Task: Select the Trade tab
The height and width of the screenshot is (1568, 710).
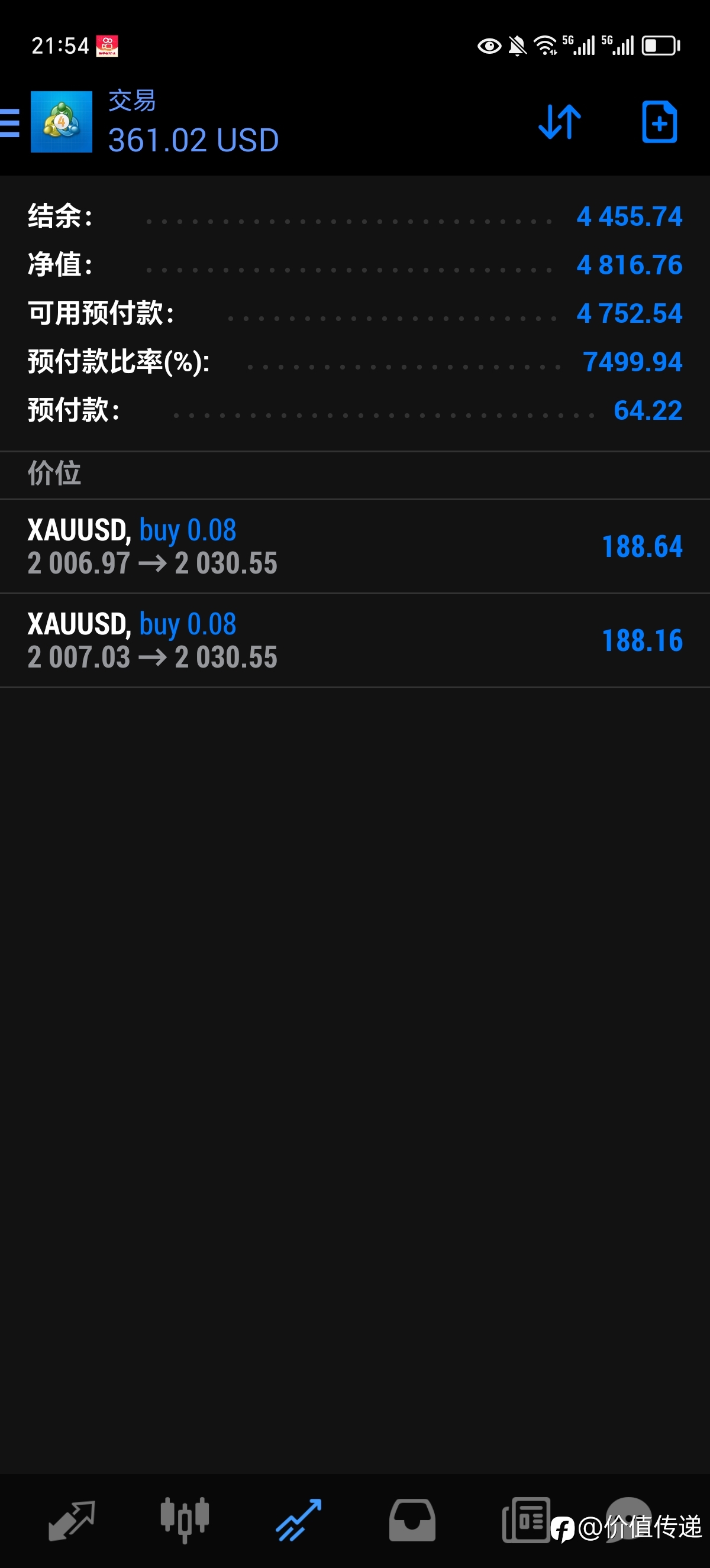Action: [x=298, y=1521]
